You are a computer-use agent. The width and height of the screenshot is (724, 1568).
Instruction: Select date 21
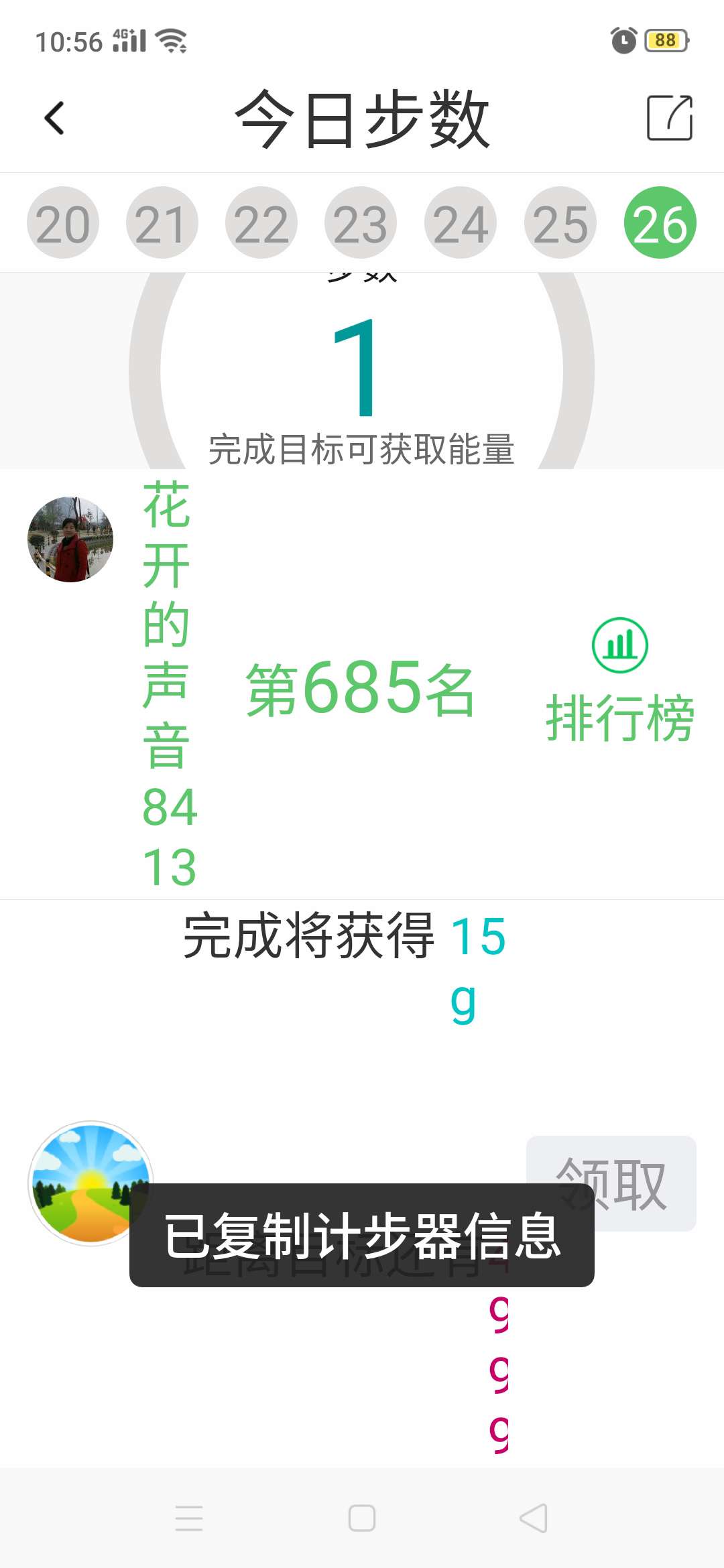coord(162,223)
